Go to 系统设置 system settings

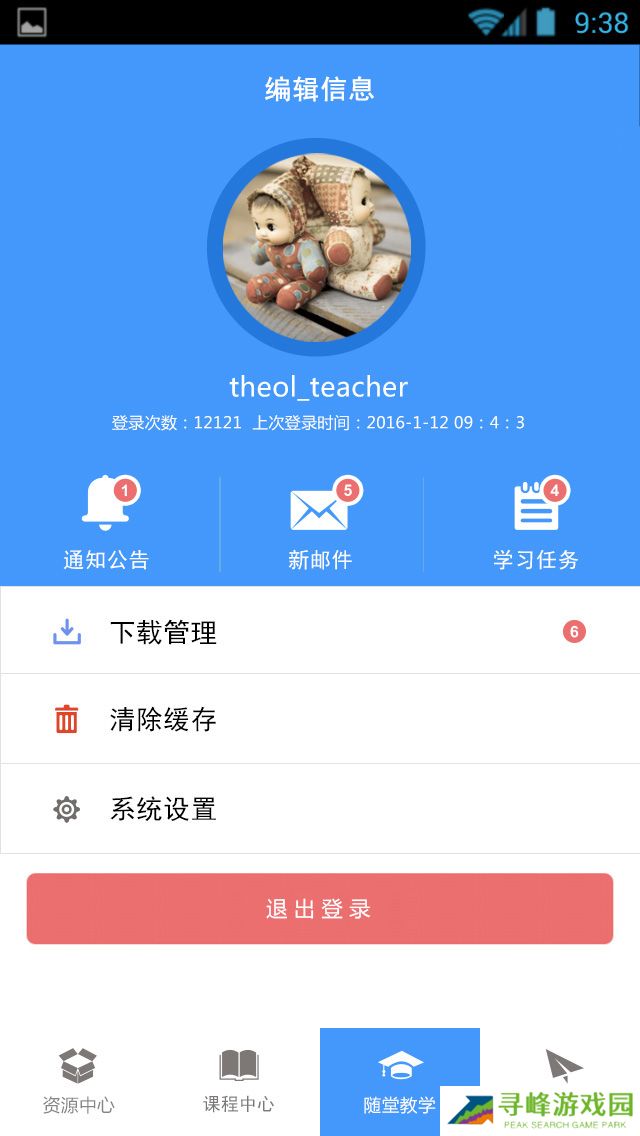coord(320,809)
